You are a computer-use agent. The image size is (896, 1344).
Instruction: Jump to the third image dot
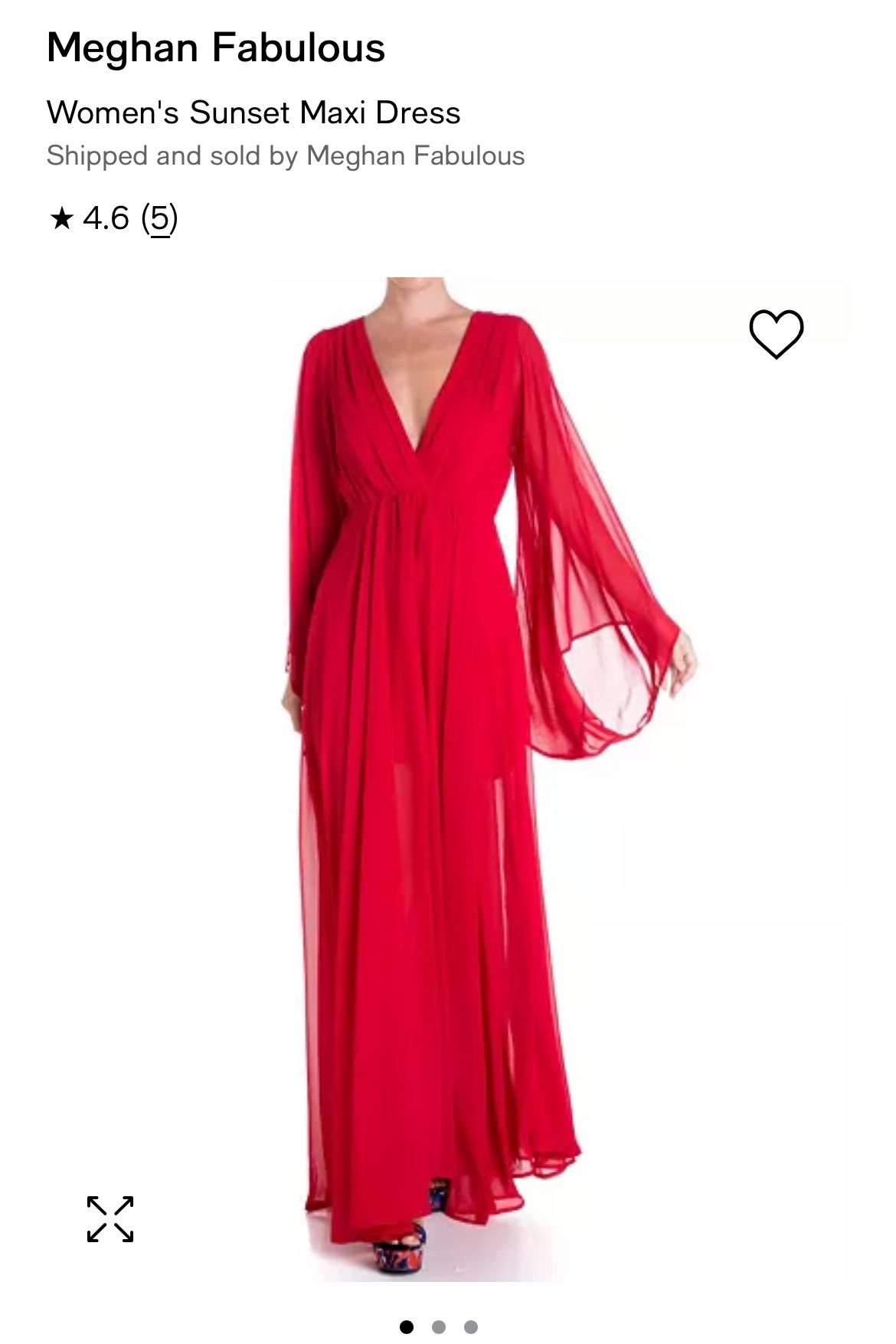click(x=471, y=1326)
